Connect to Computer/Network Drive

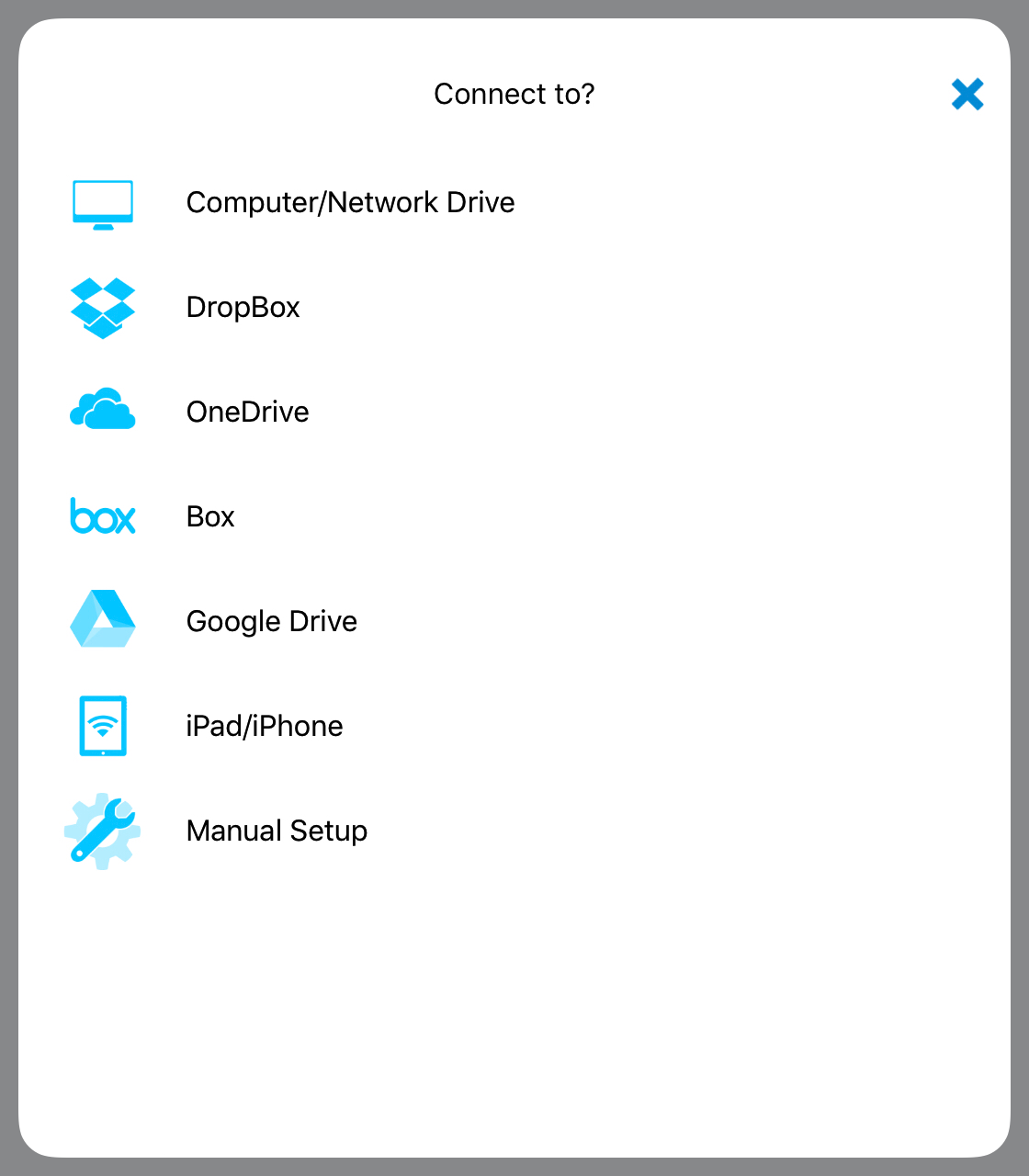pyautogui.click(x=350, y=203)
